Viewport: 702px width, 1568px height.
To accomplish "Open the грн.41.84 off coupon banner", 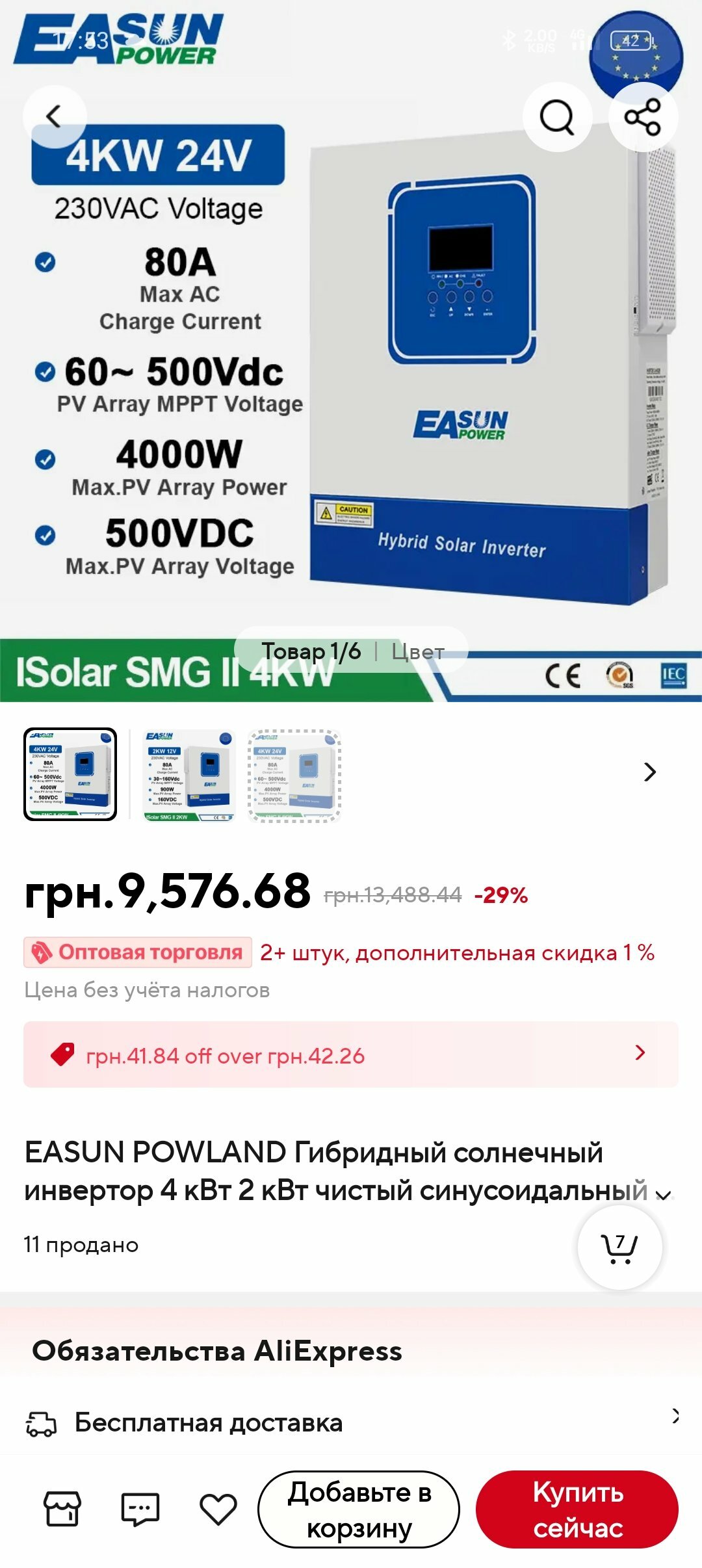I will 351,1054.
